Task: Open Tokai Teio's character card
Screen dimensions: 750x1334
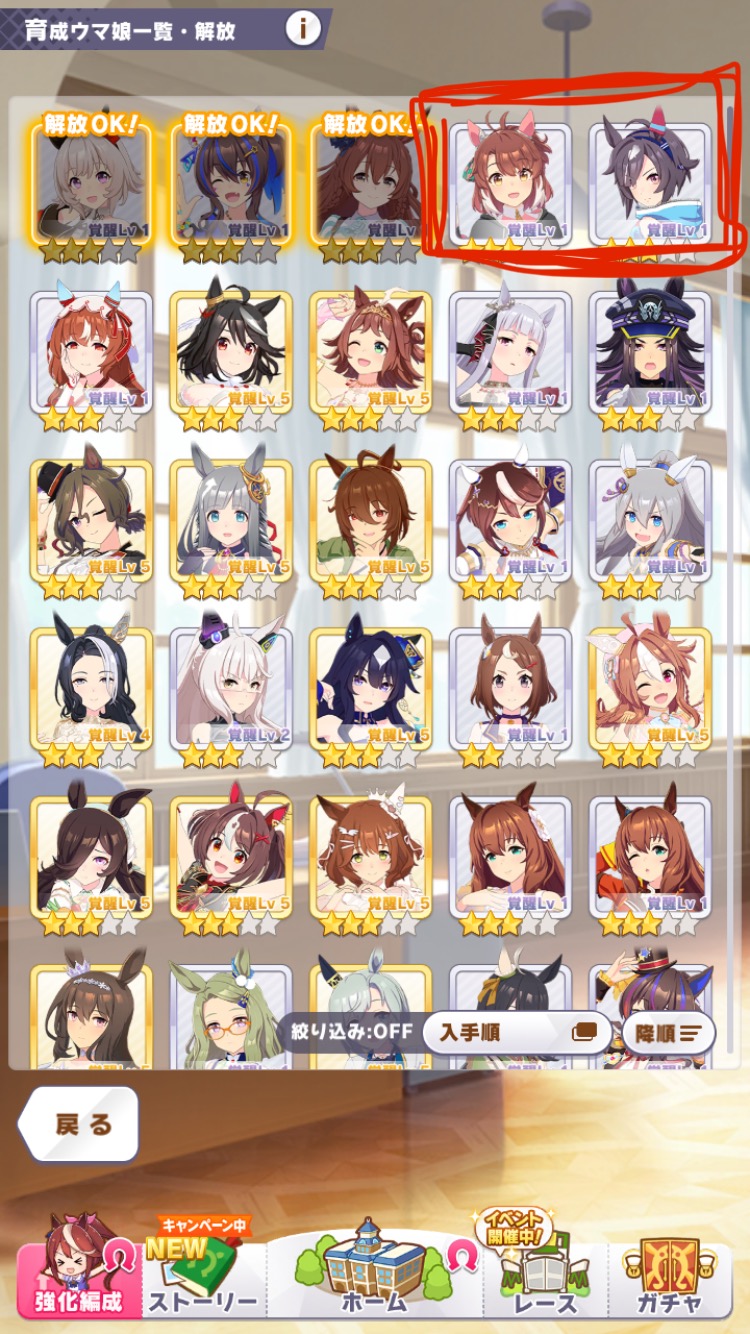Action: point(510,520)
